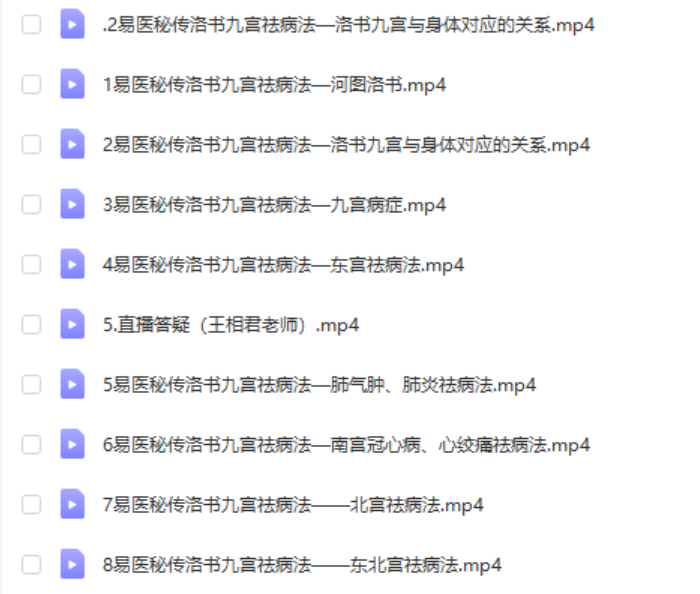This screenshot has height=594, width=700.
Task: Open 1易医秘传洛书九宫祛病法—河图洛书.mp4
Action: [x=274, y=85]
